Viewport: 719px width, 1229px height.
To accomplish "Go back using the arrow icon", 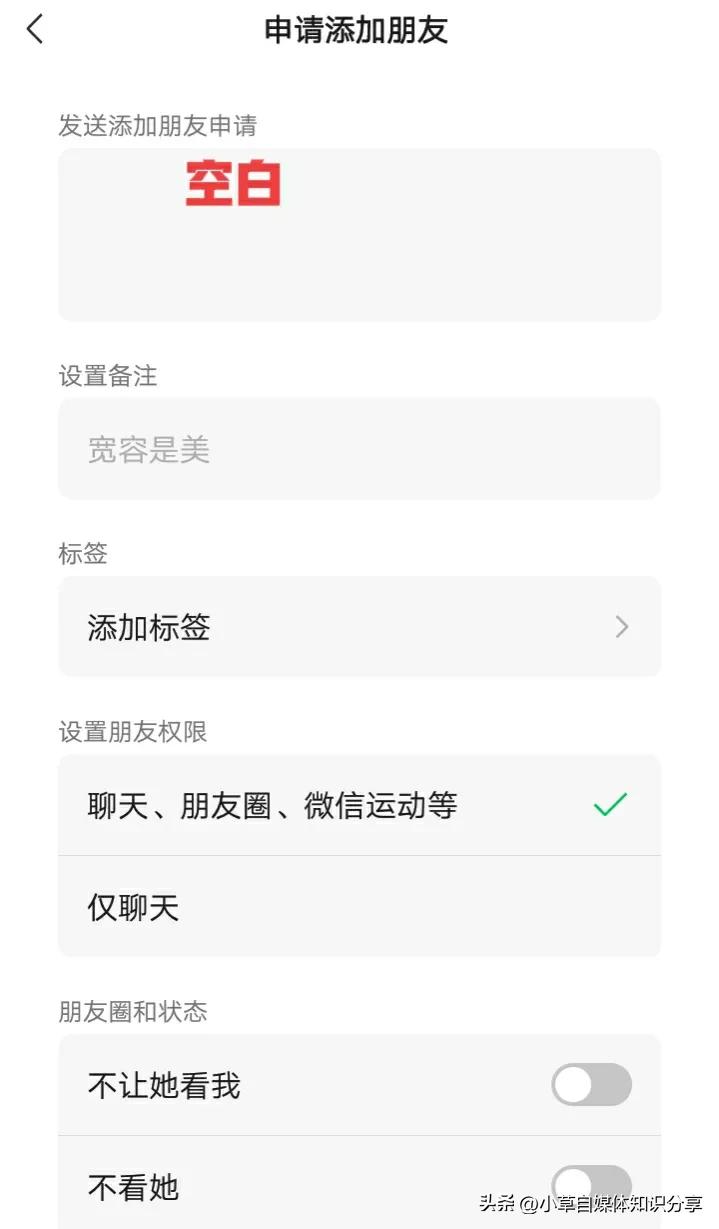I will pos(35,30).
